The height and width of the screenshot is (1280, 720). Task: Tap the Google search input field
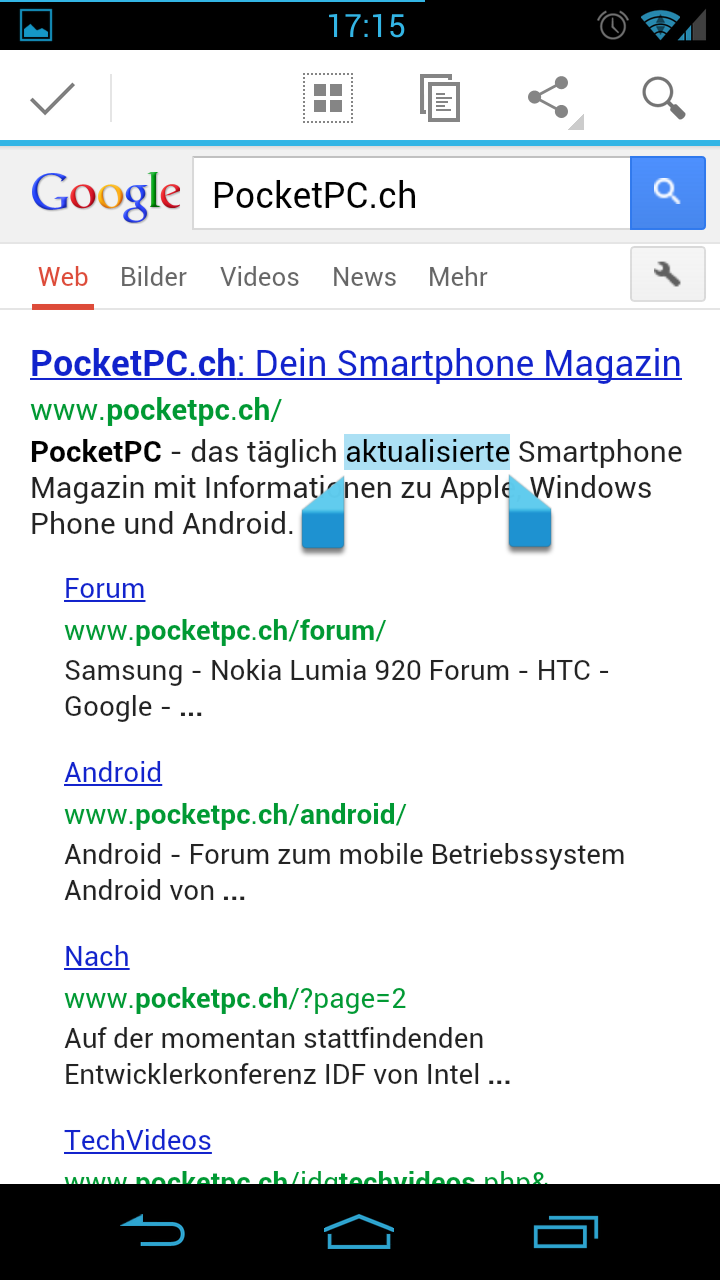tap(411, 194)
